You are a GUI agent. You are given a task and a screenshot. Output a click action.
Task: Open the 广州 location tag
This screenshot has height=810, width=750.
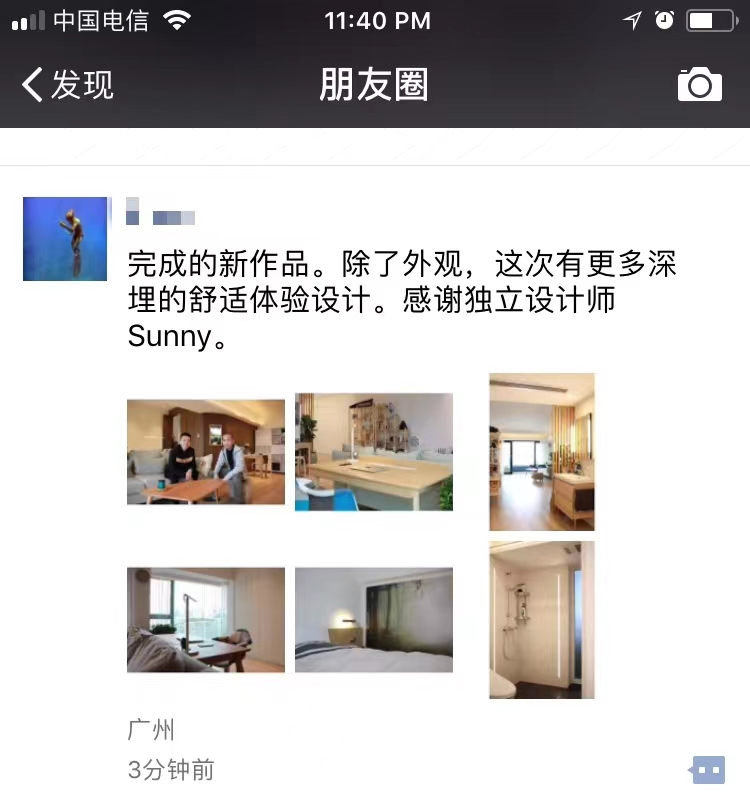pyautogui.click(x=151, y=729)
